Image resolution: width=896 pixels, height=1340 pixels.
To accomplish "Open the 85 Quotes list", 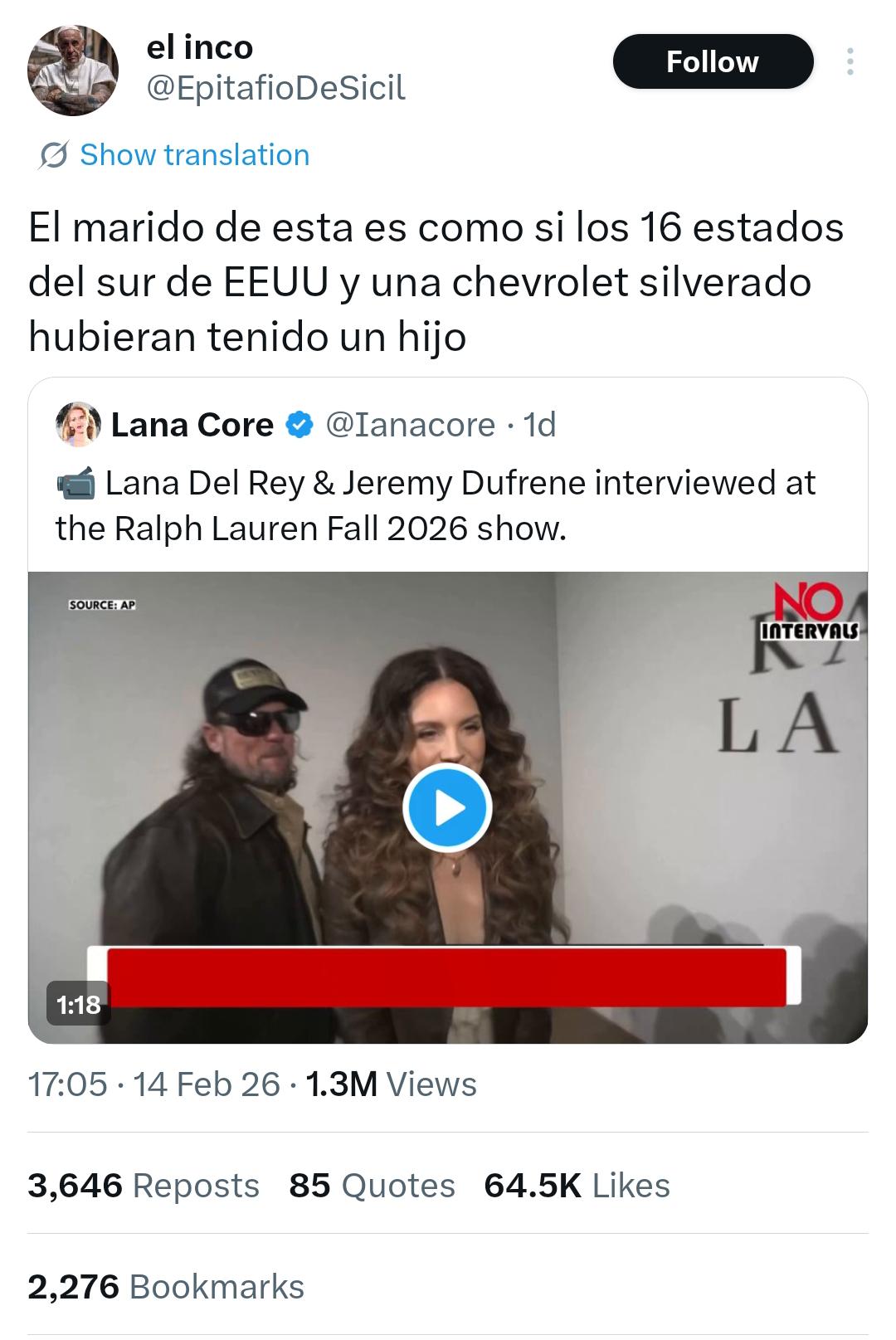I will pos(373,1185).
